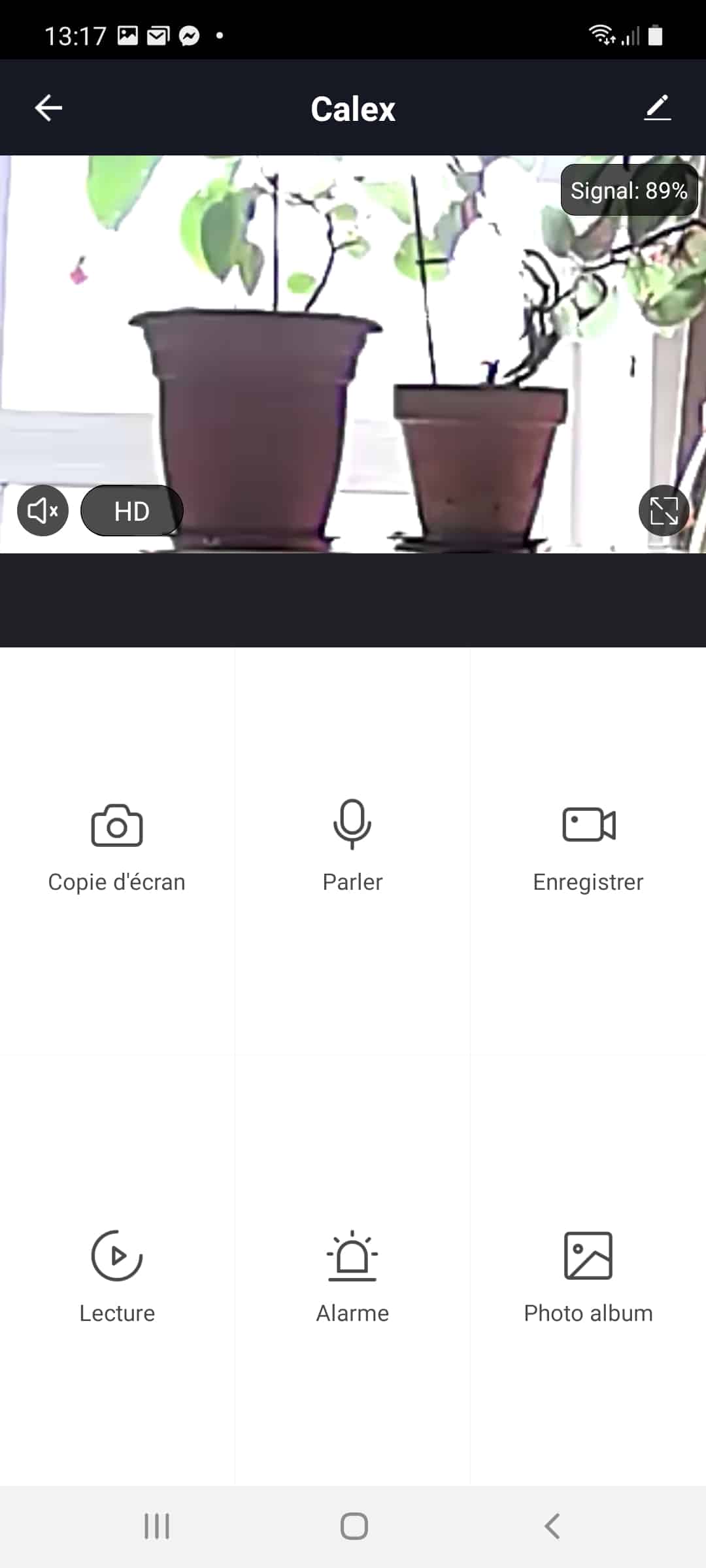The image size is (706, 1568).
Task: Open the Photo album
Action: 588,1277
